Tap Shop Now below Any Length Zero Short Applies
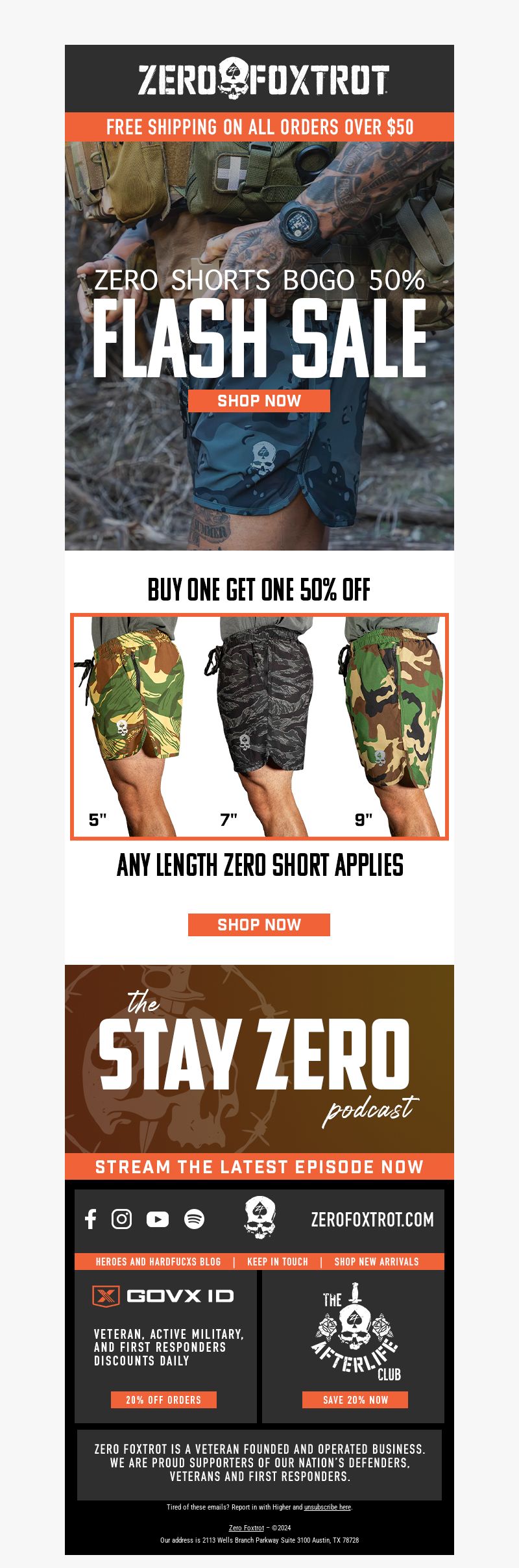This screenshot has height=1568, width=519. coord(259,925)
